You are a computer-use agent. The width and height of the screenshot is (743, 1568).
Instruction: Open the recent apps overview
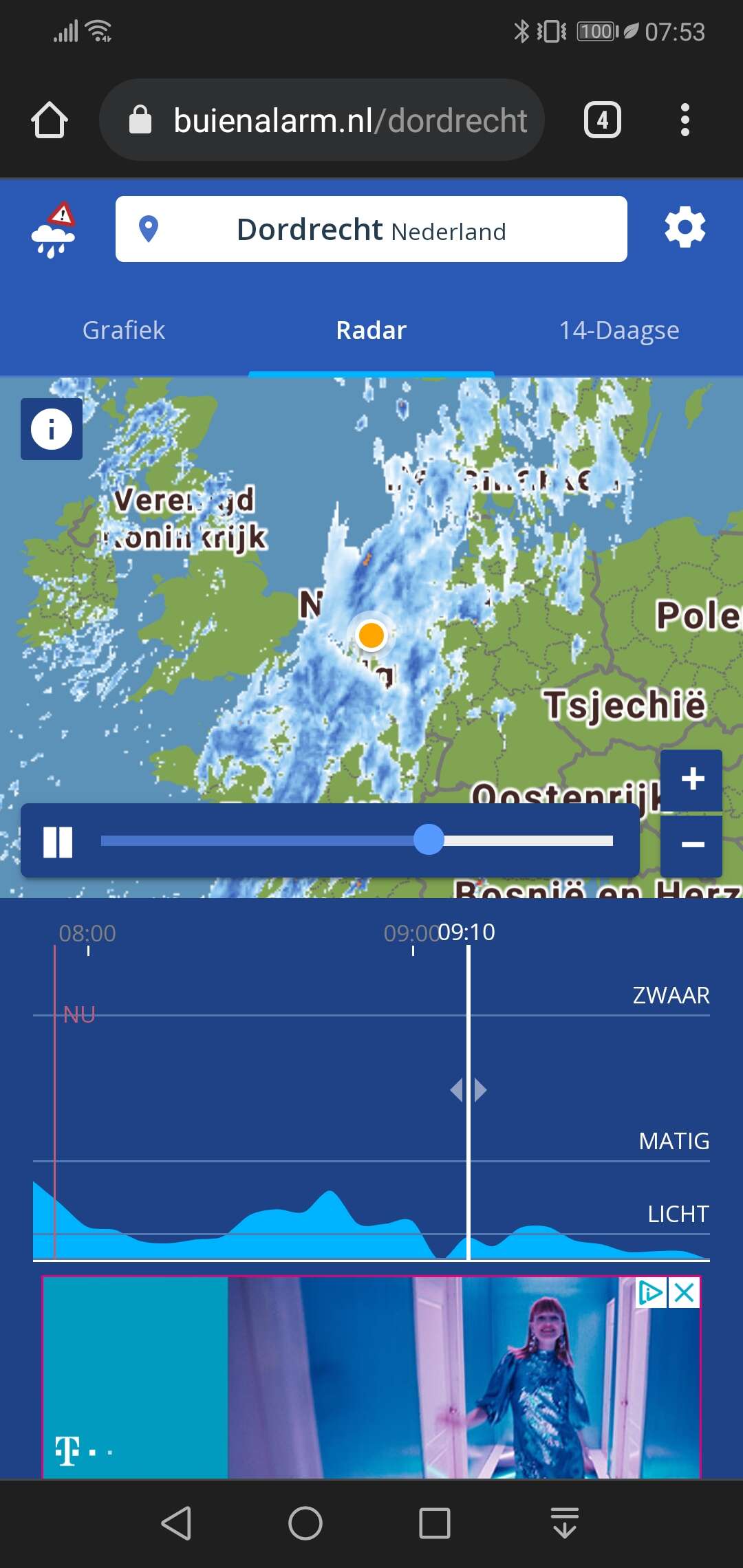[435, 1523]
